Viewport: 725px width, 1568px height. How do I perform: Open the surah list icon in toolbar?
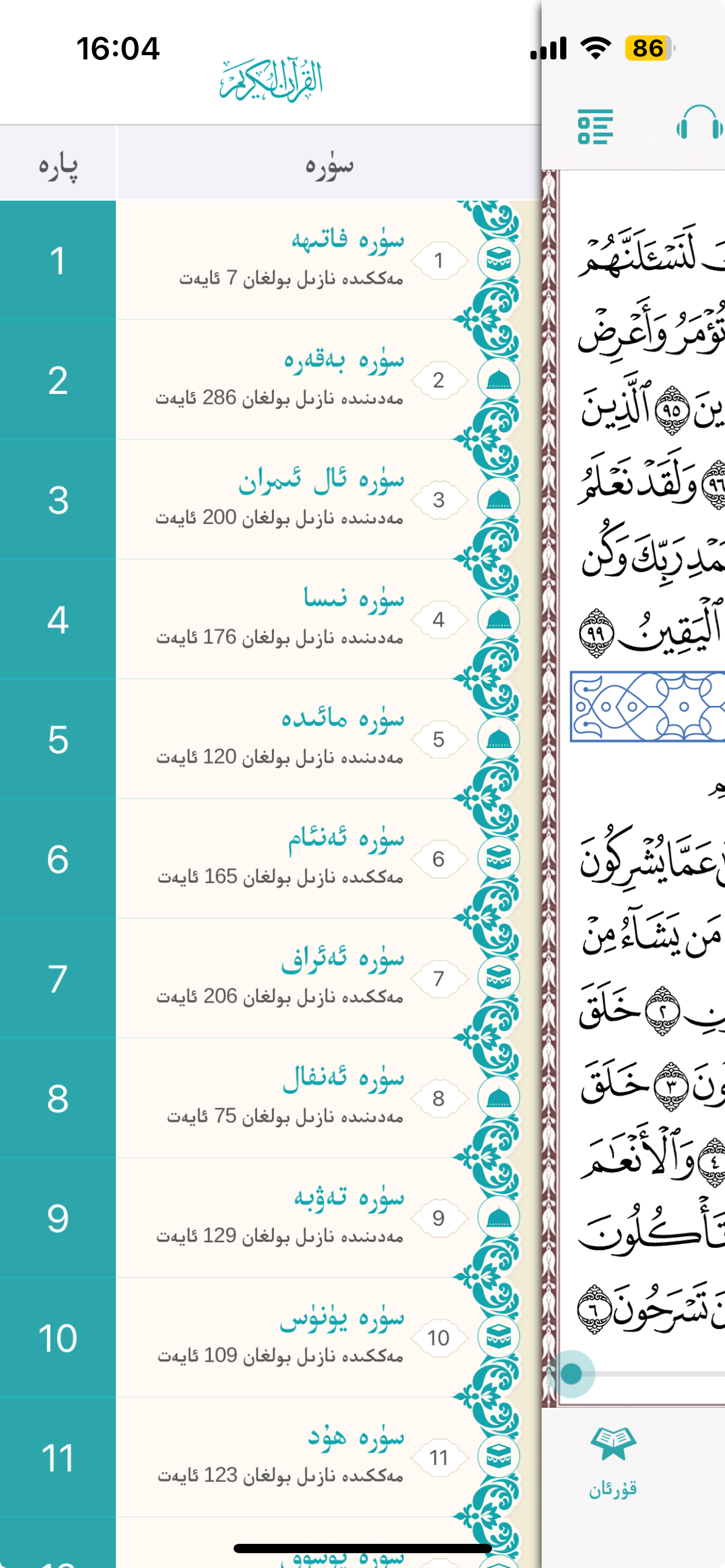click(x=595, y=127)
